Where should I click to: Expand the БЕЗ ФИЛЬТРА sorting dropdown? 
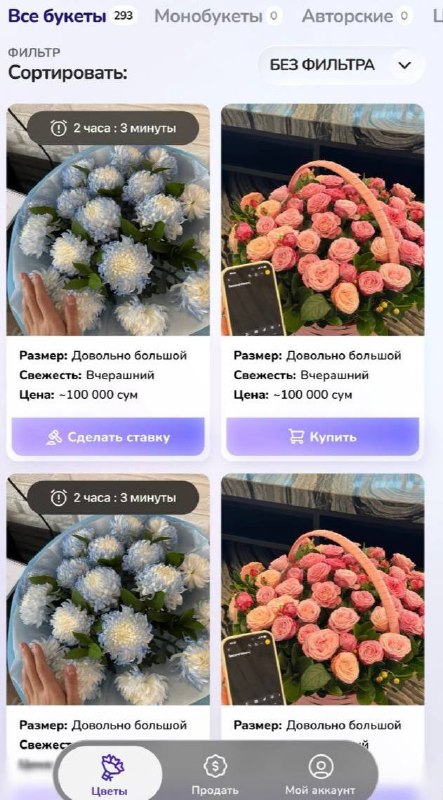point(341,65)
